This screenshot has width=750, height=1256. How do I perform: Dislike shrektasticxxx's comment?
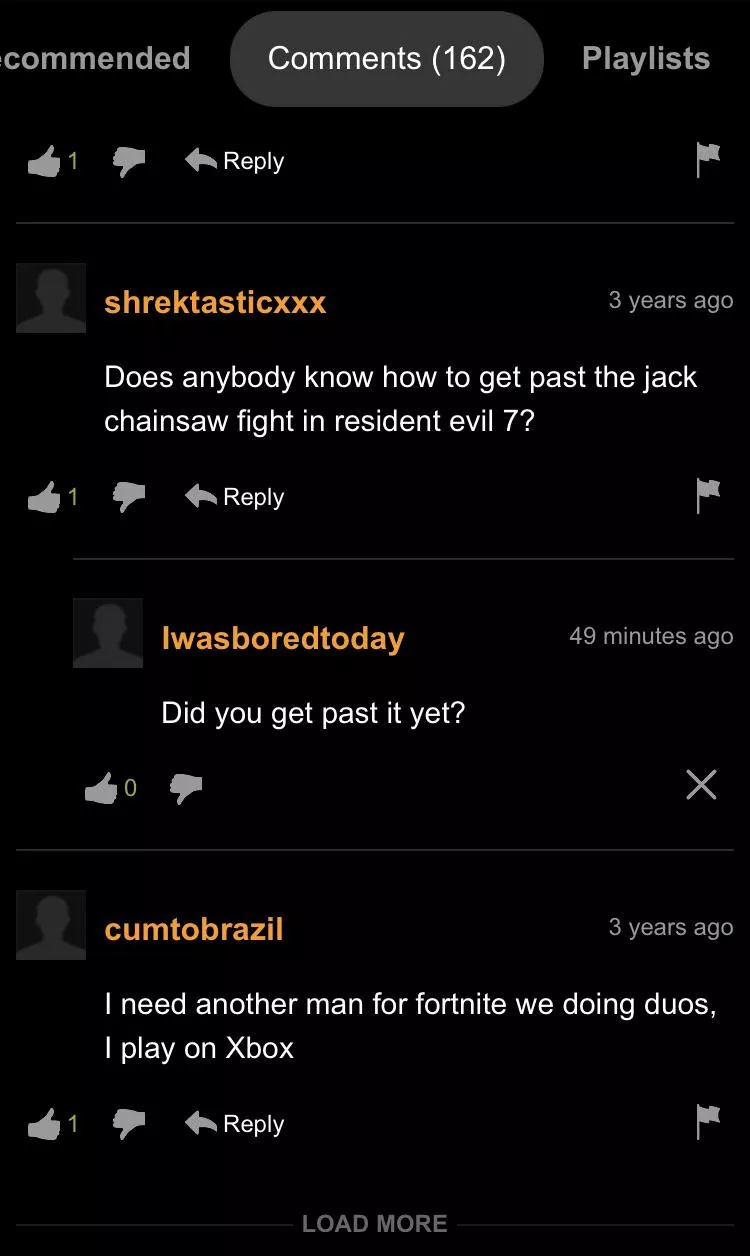[x=128, y=497]
